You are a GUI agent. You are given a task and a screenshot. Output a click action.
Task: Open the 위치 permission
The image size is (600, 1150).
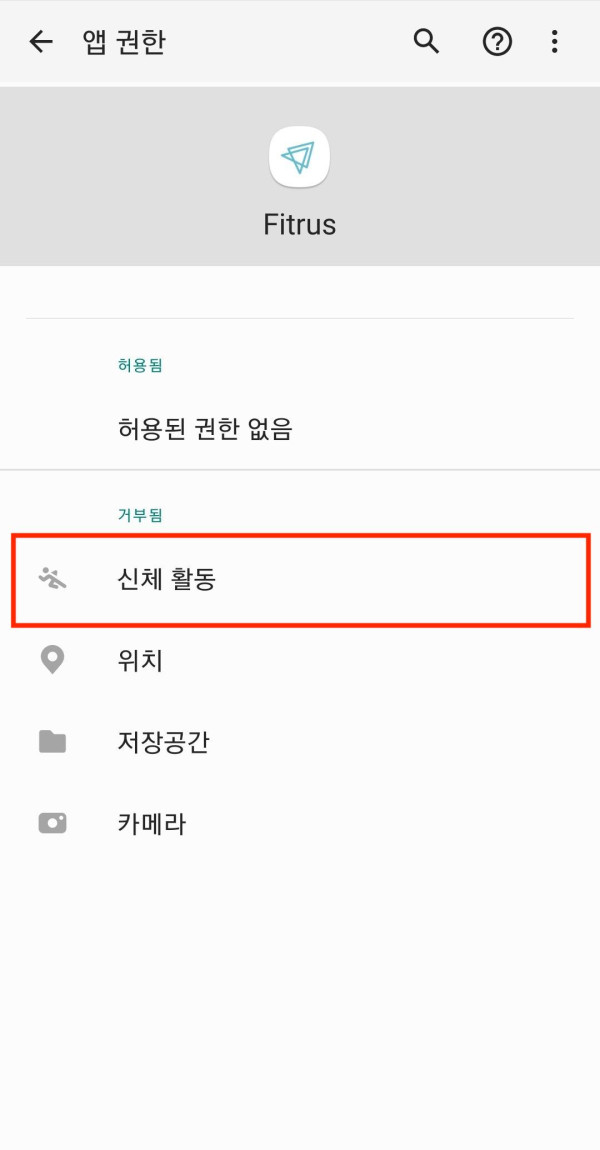click(300, 661)
